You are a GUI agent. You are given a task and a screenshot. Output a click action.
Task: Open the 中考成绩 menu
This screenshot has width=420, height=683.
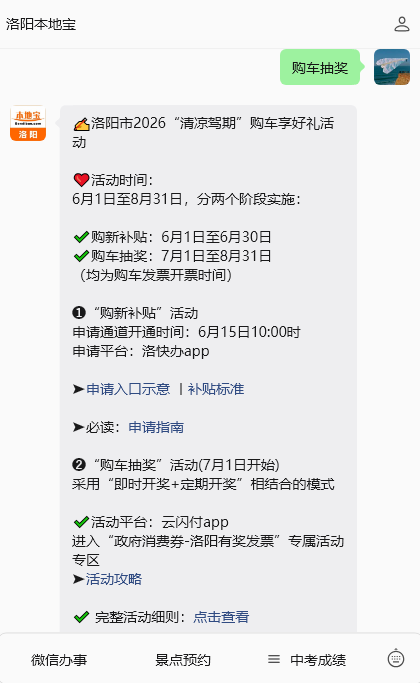pos(307,660)
